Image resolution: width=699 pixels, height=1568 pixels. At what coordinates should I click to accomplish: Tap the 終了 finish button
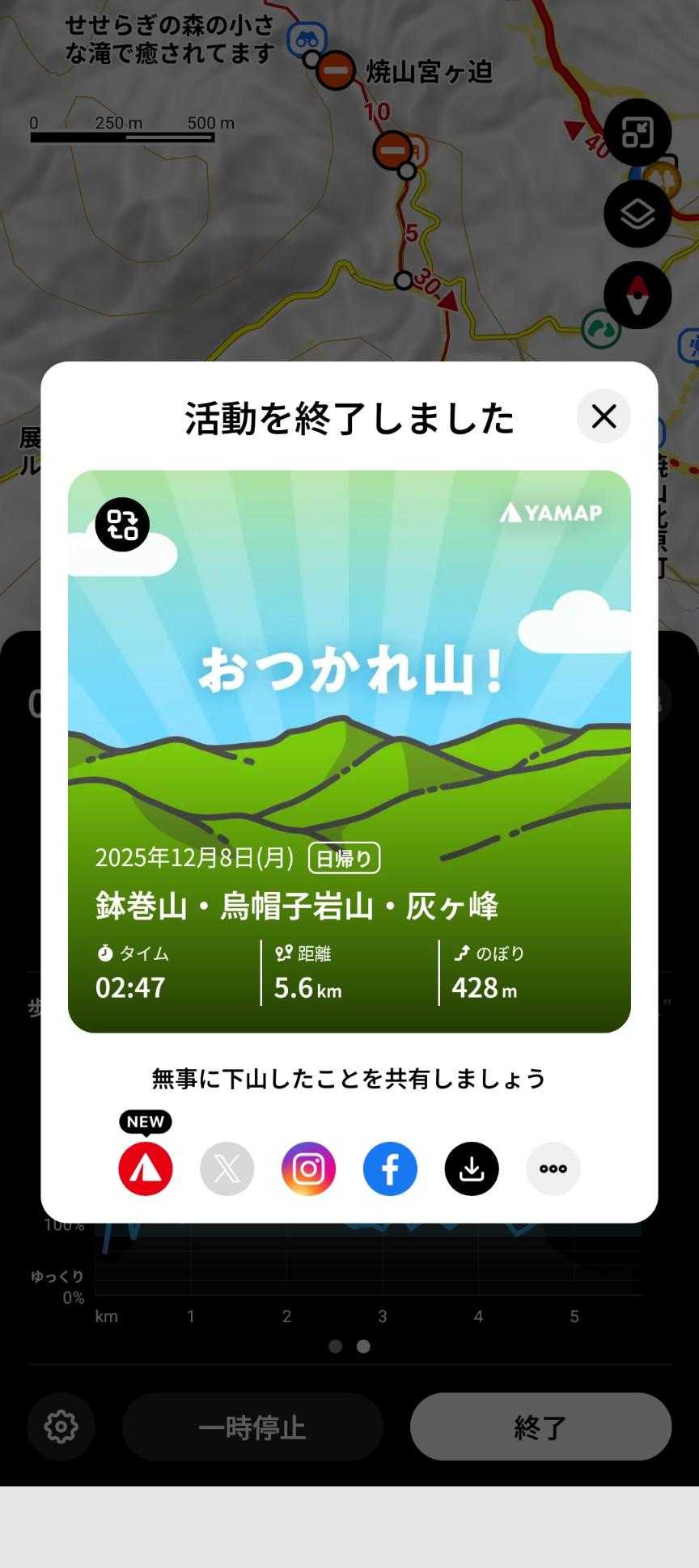click(540, 1426)
